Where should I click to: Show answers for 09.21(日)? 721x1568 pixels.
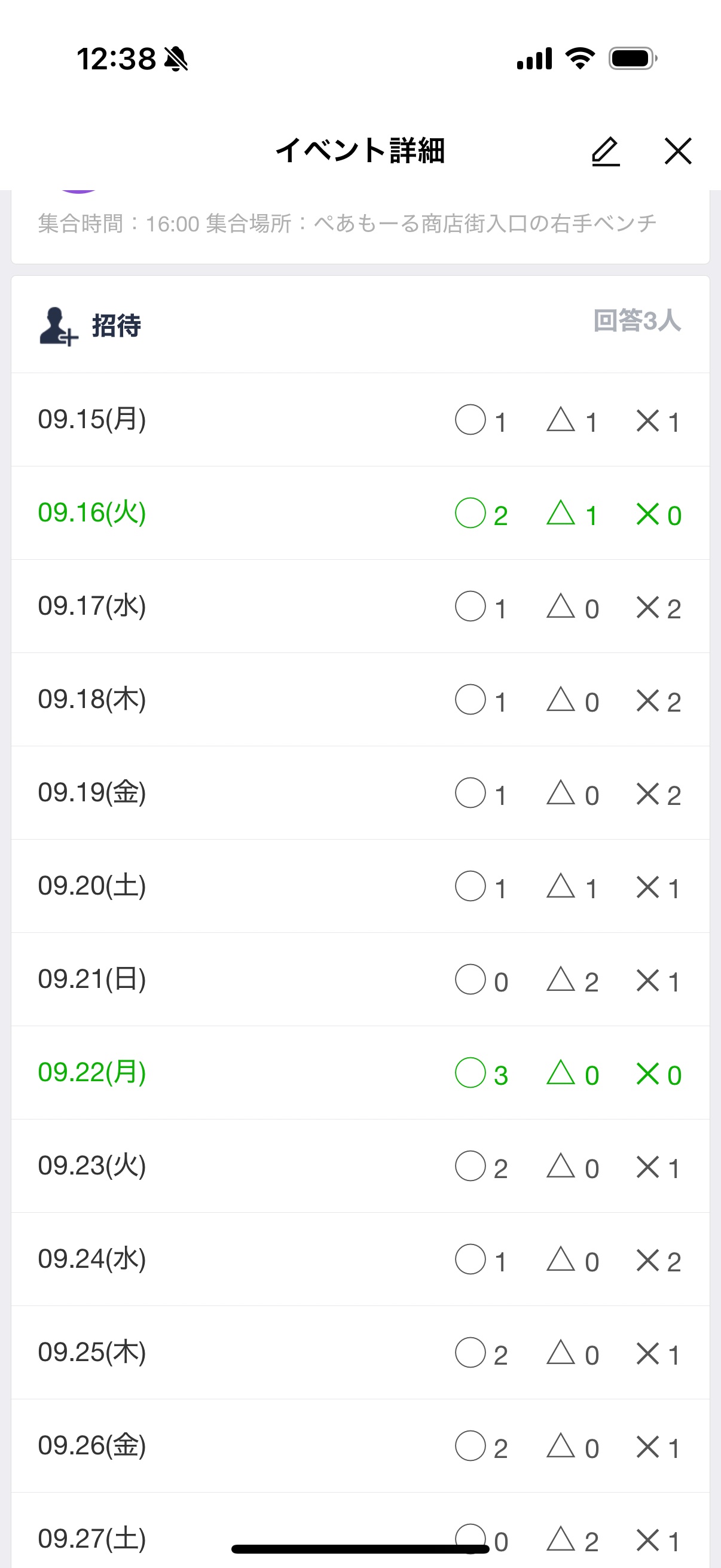coord(360,980)
